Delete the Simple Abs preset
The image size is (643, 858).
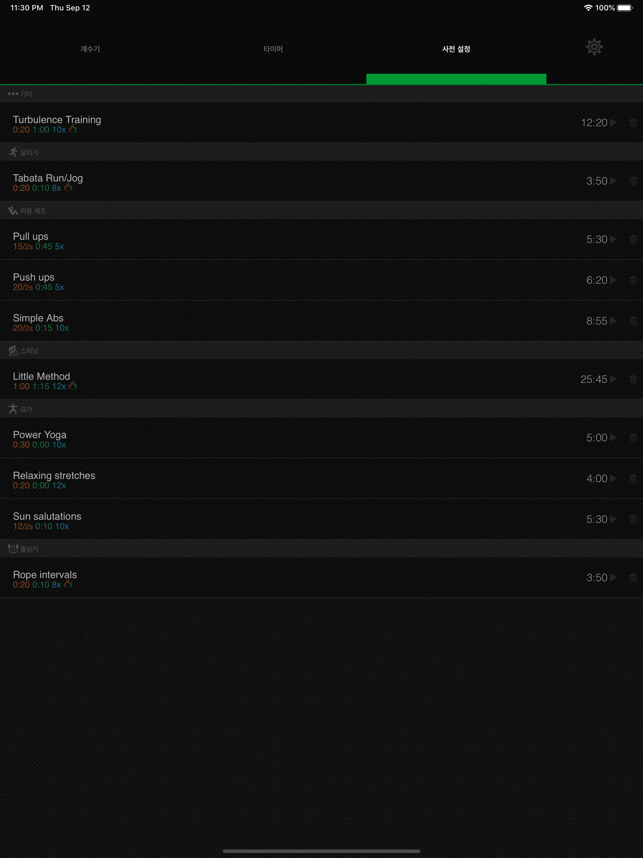coord(633,321)
